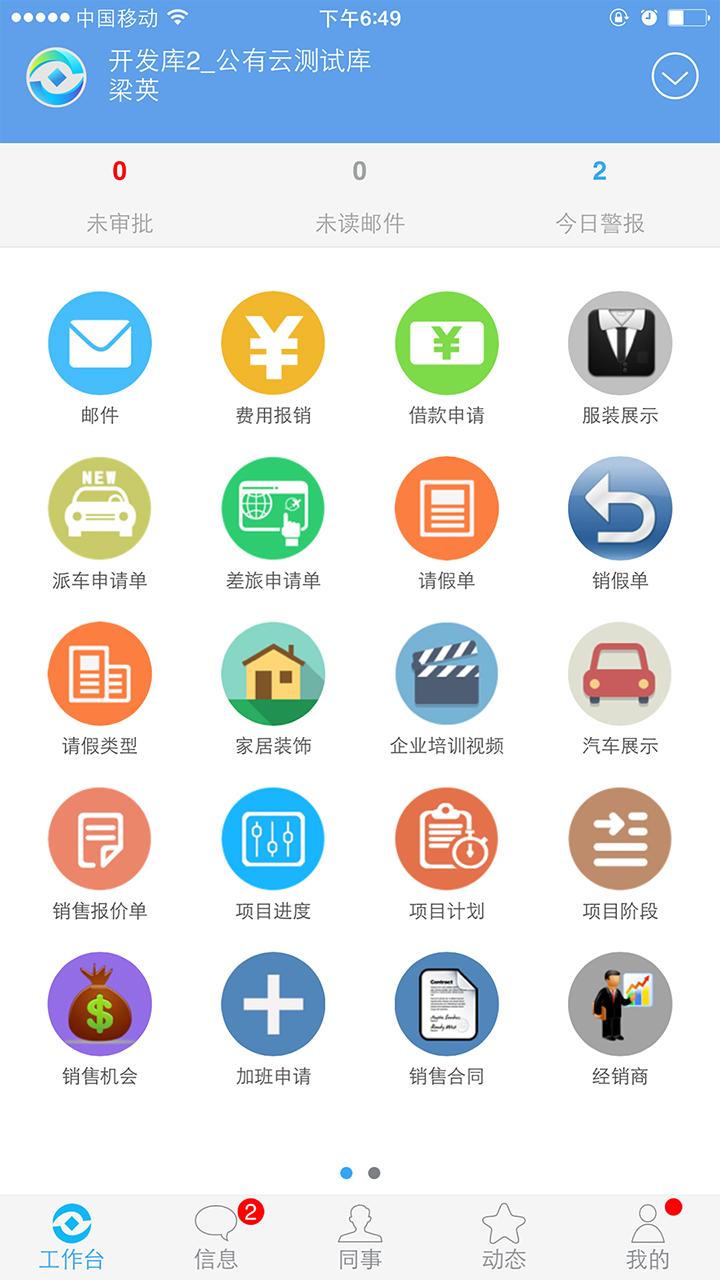This screenshot has height=1280, width=720.
Task: View 企业培训视频 training videos
Action: (x=446, y=673)
